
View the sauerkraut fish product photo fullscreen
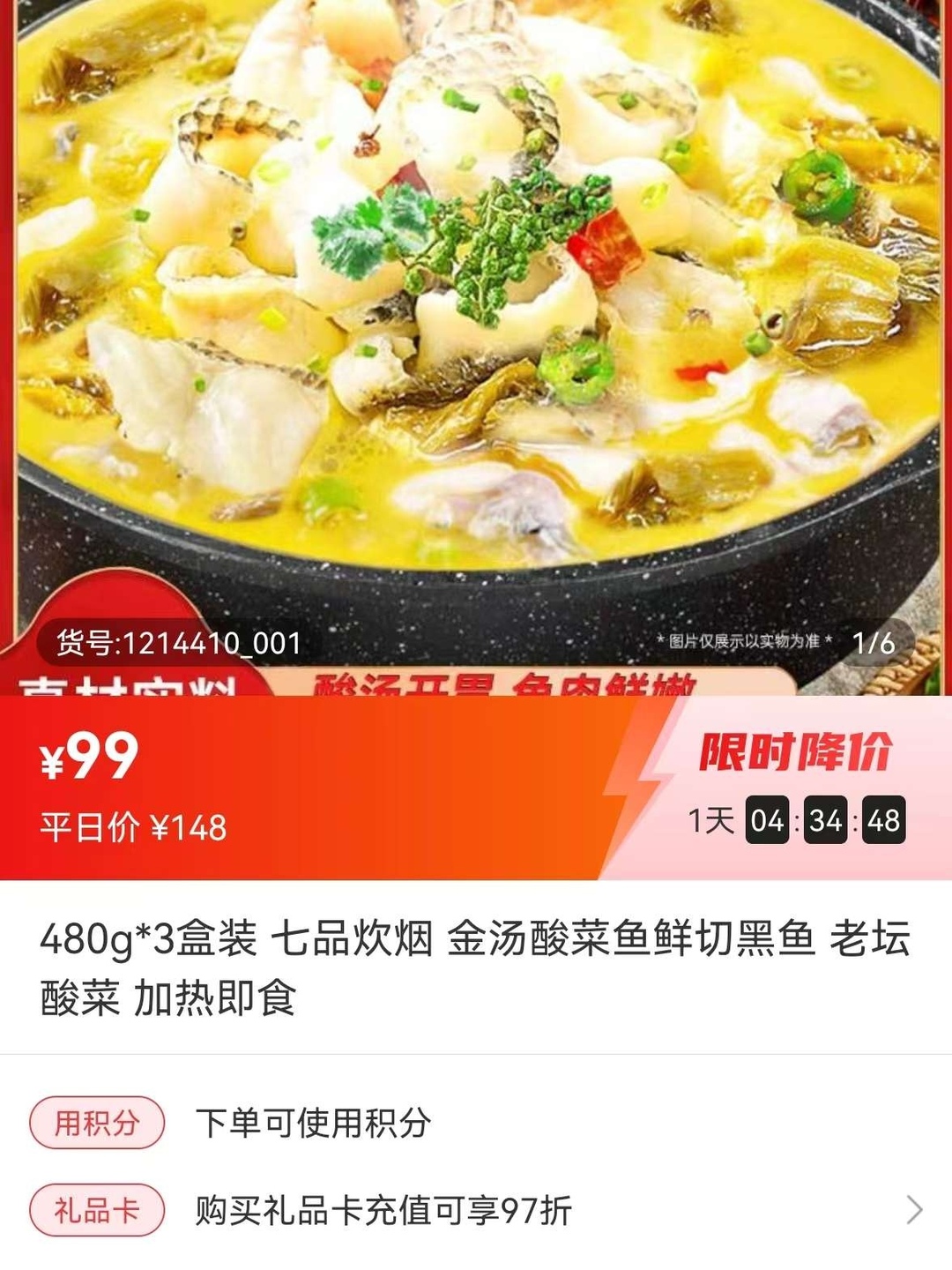pyautogui.click(x=476, y=309)
